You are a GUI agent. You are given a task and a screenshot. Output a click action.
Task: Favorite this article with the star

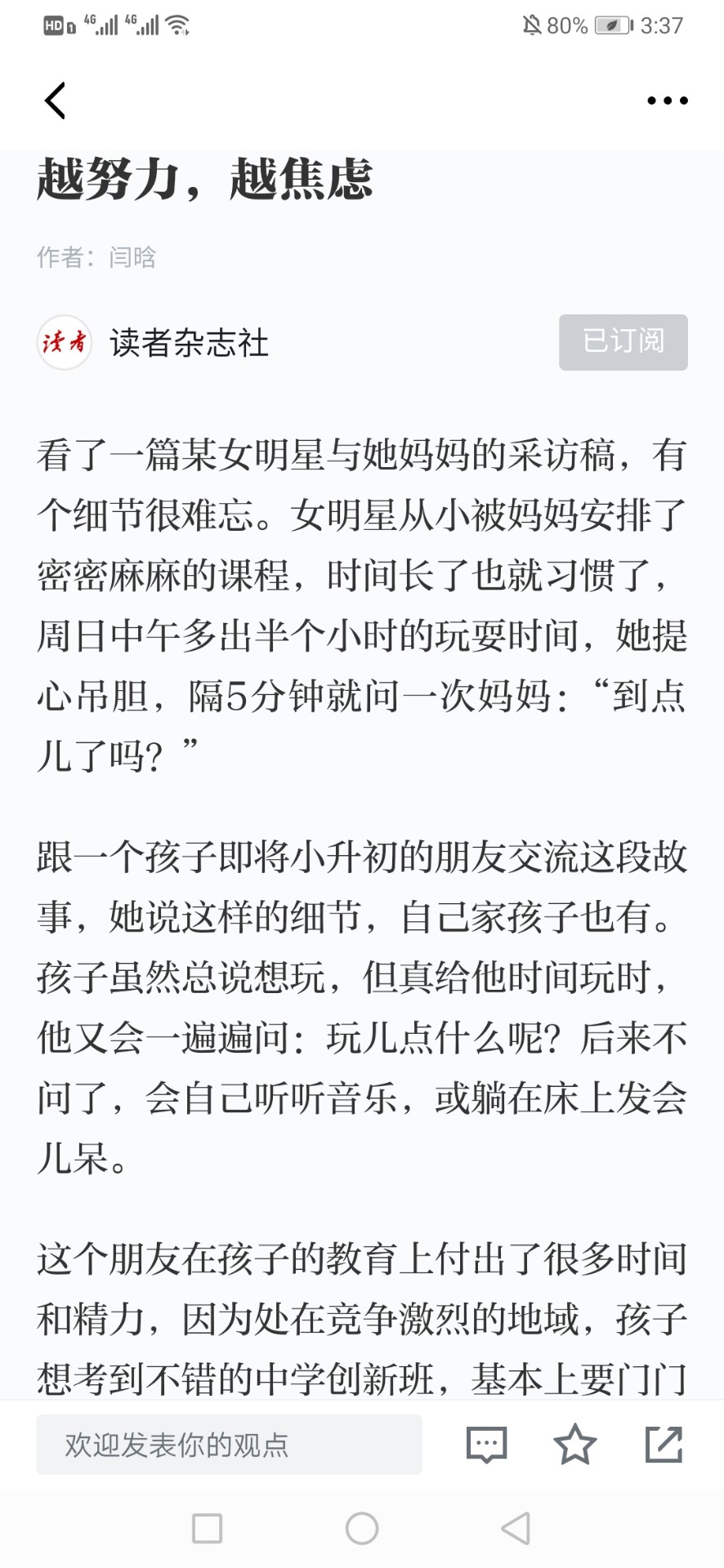click(x=575, y=1444)
